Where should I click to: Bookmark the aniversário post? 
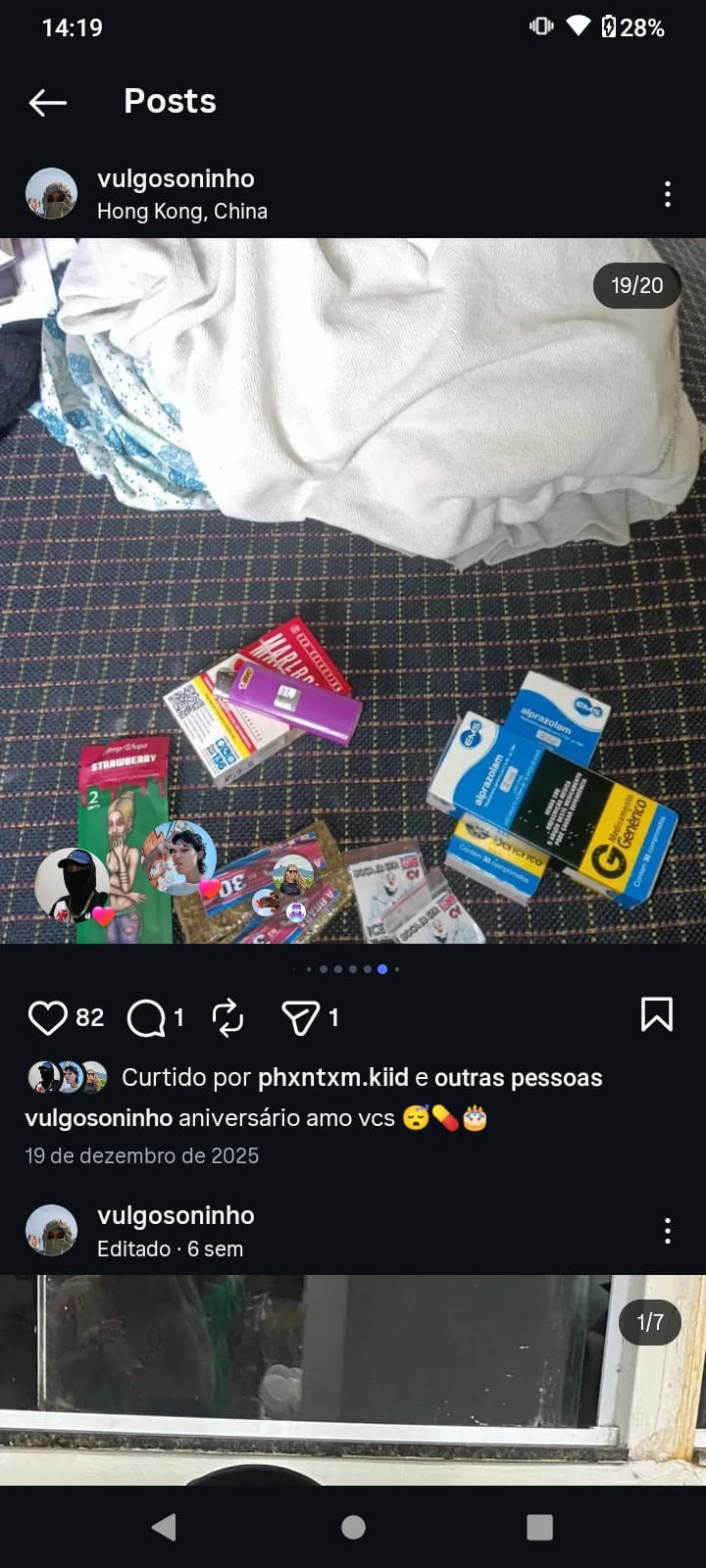[x=656, y=1015]
